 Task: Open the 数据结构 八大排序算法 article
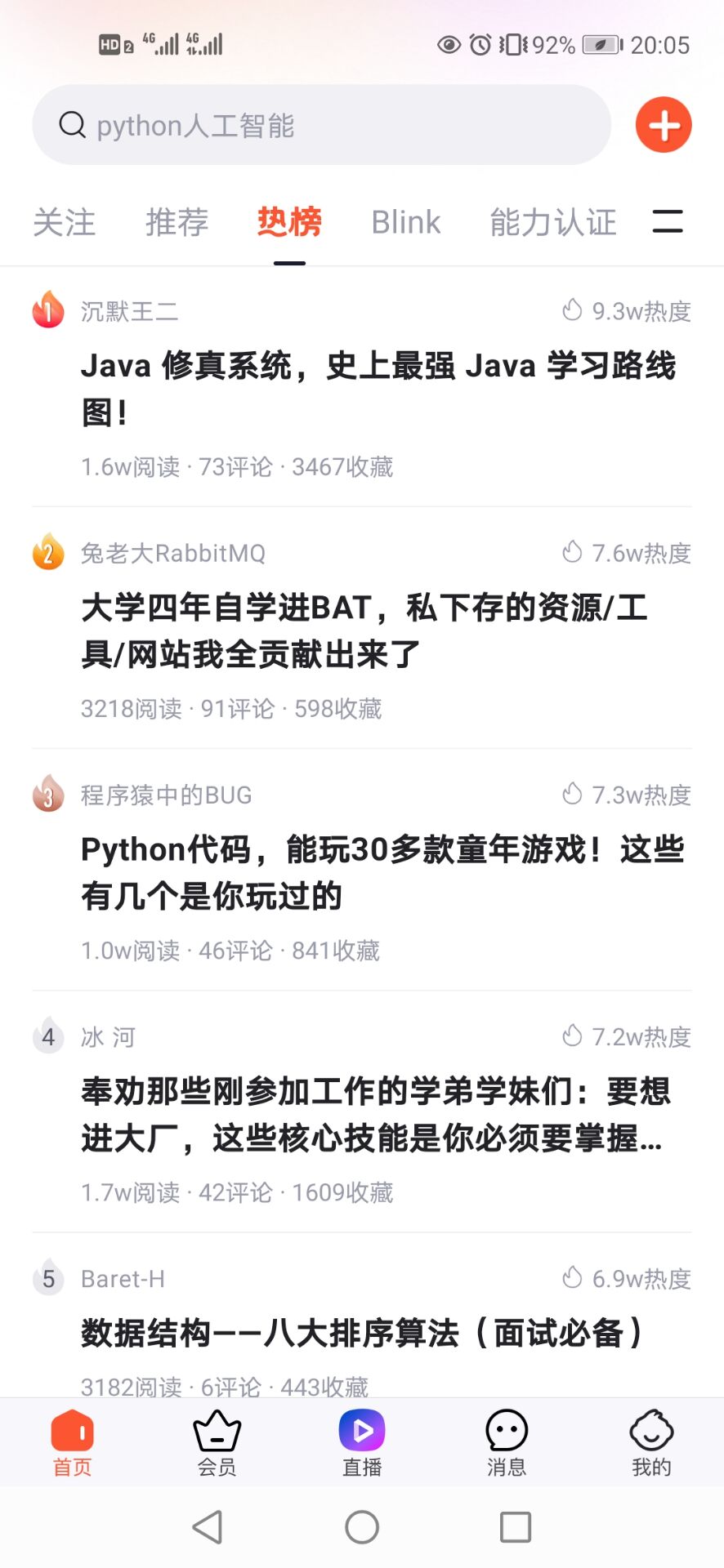(x=361, y=1333)
